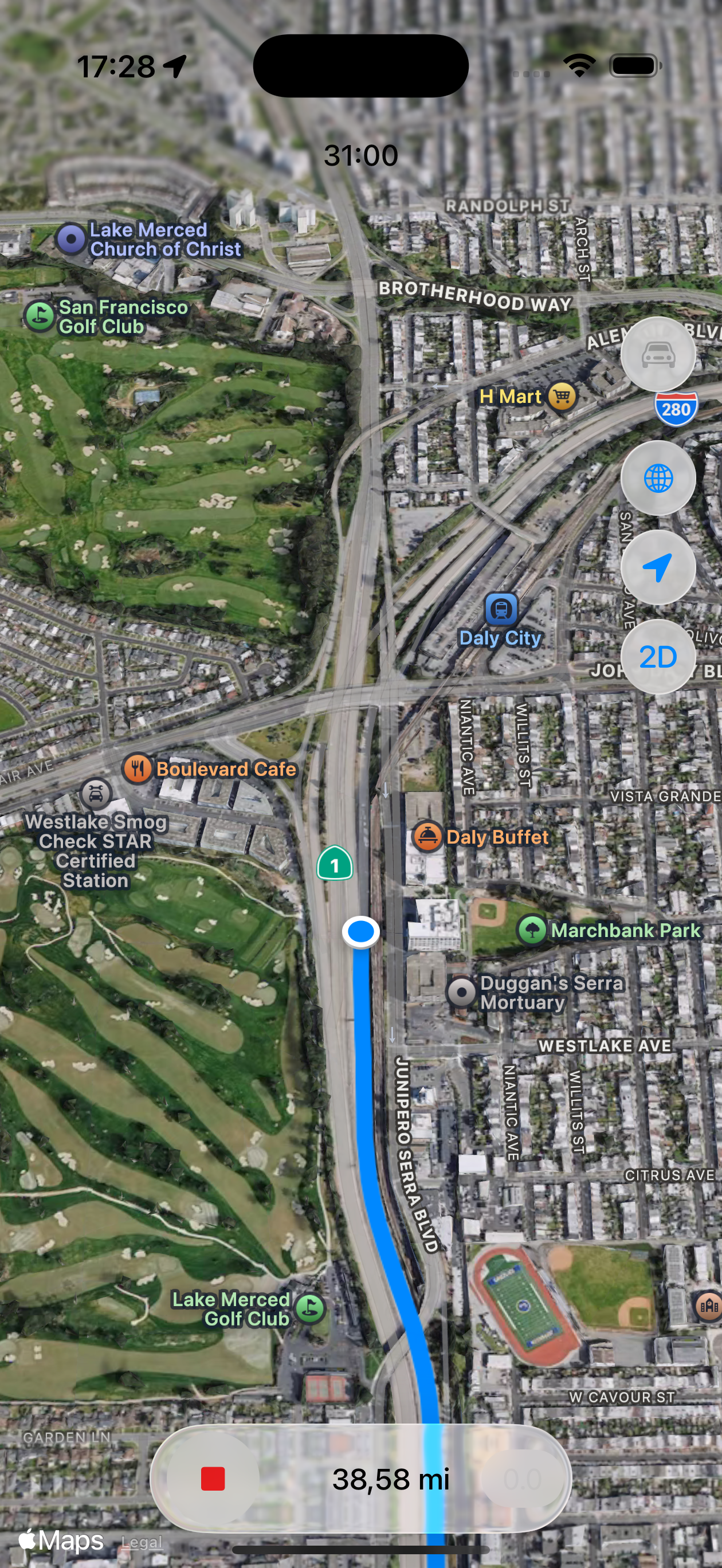Tap the dimmed 0.0 speed button
This screenshot has height=1568, width=722.
(523, 1478)
